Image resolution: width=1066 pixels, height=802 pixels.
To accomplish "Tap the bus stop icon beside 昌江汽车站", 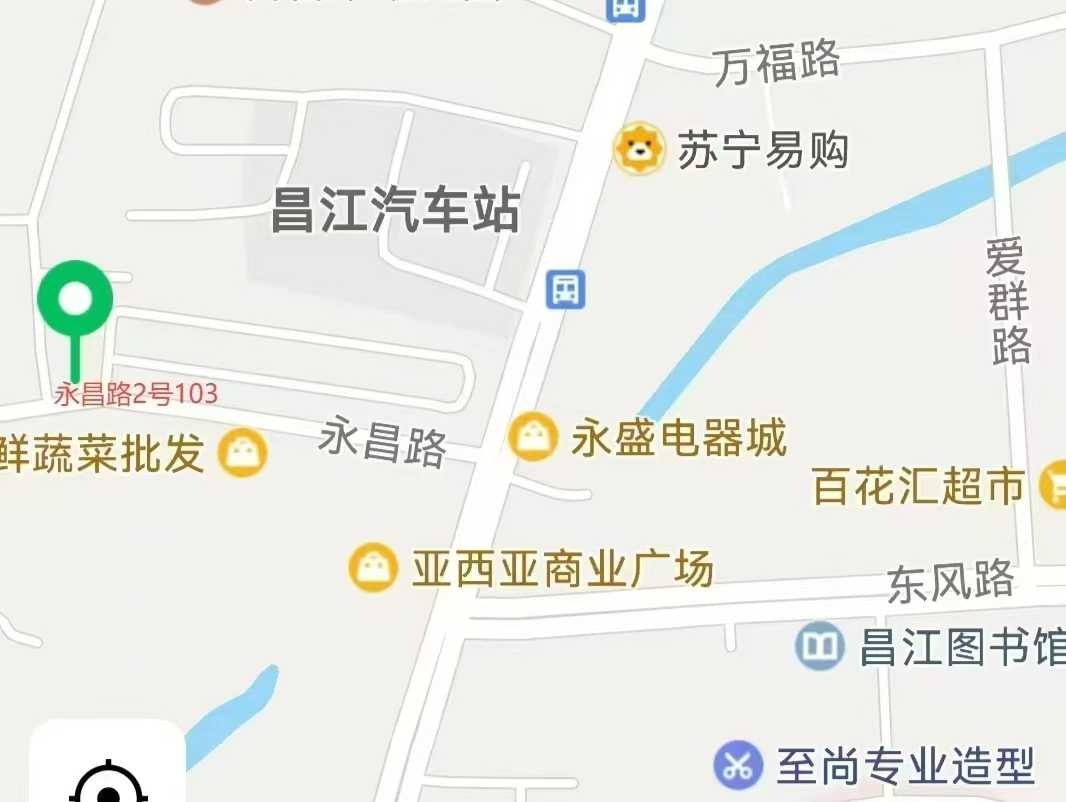I will click(566, 289).
